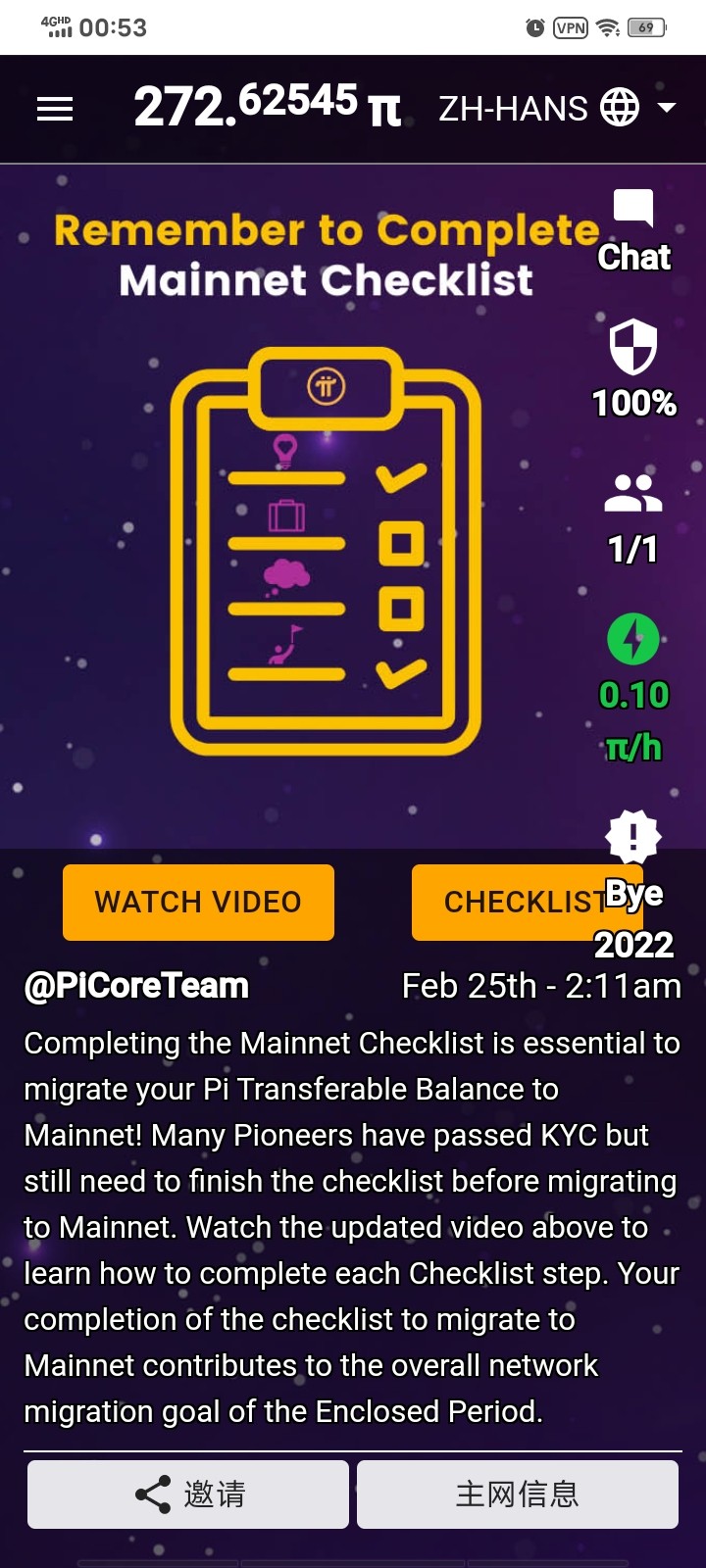This screenshot has height=1568, width=706.
Task: Open the hamburger drawer menu
Action: coord(55,109)
